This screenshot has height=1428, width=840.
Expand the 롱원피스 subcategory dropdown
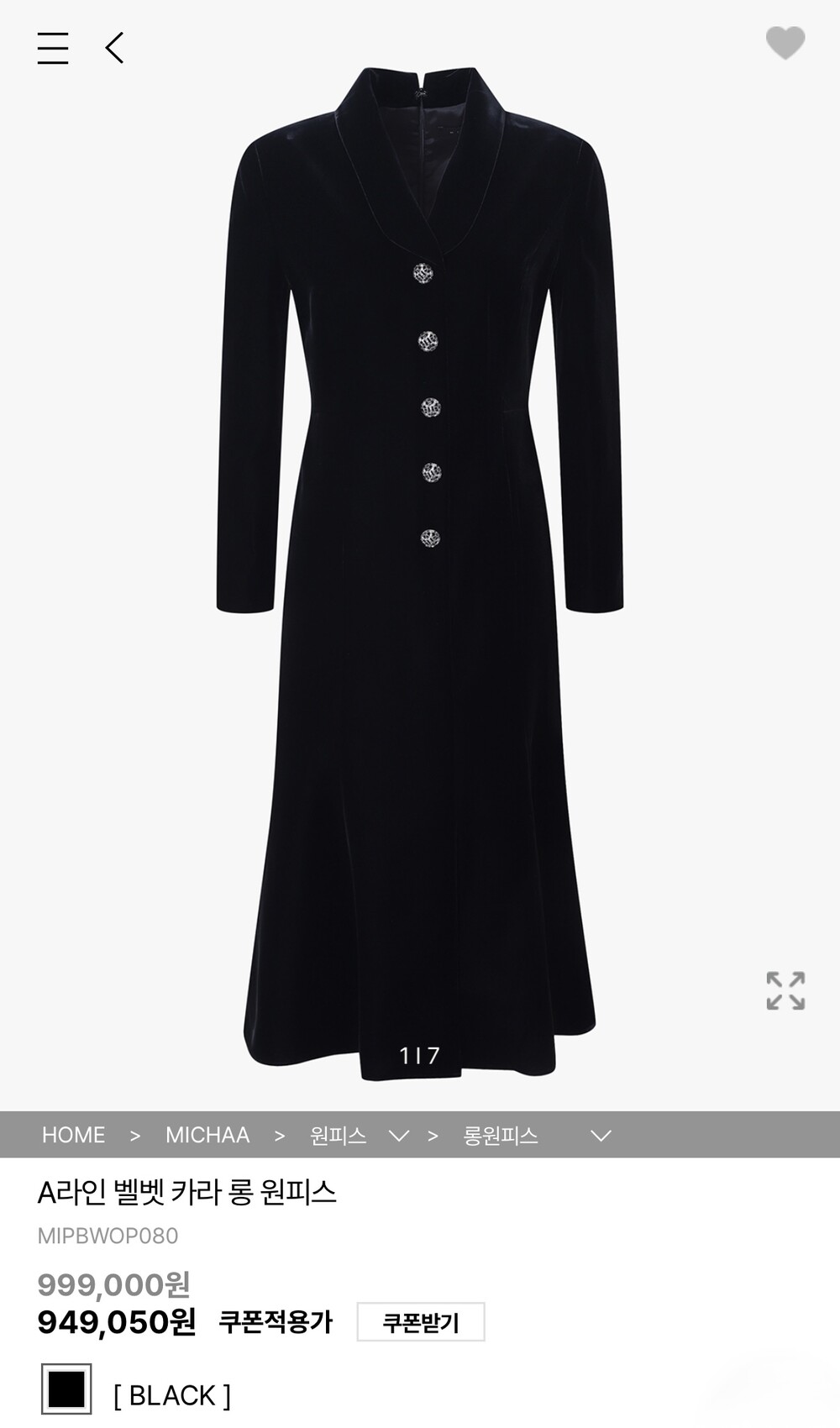click(x=600, y=1136)
